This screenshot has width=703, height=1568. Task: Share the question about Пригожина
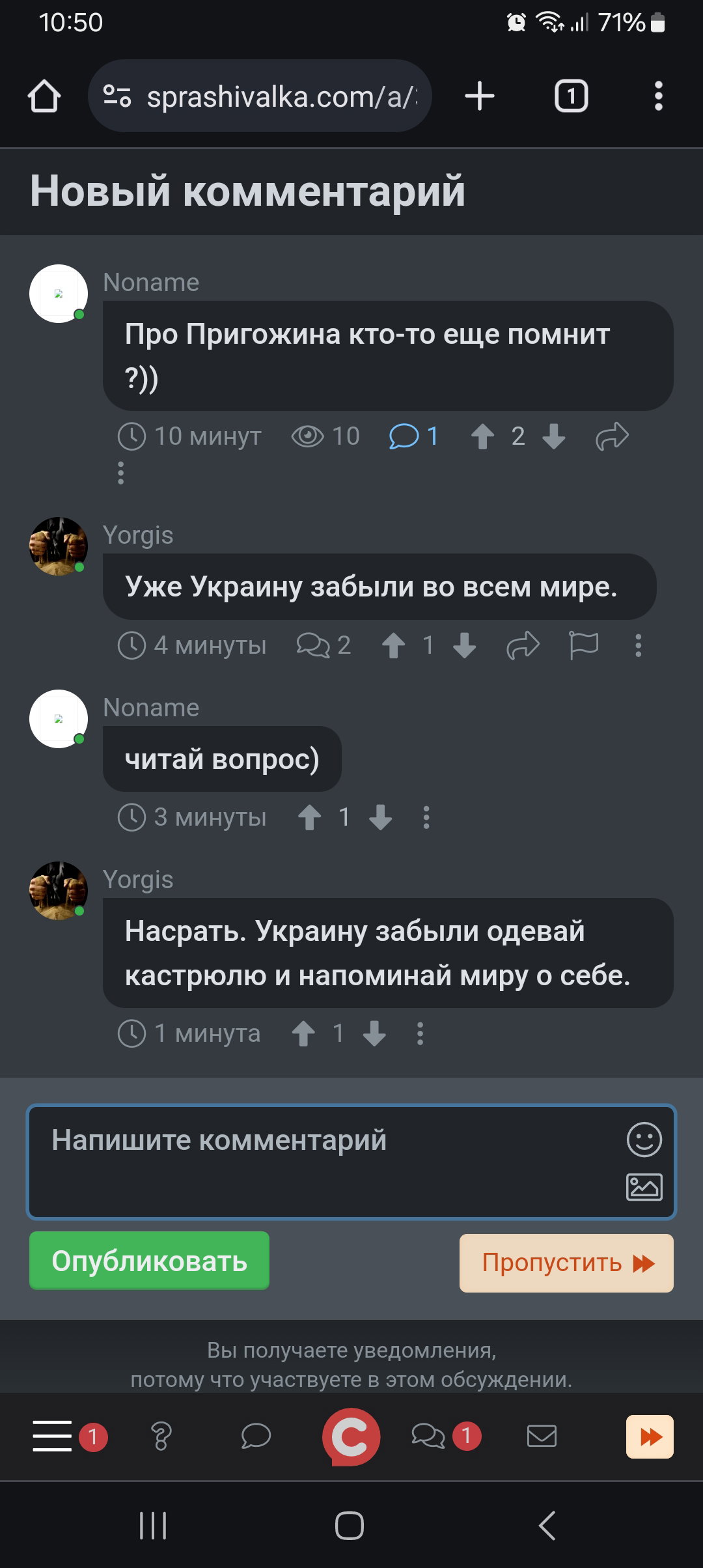pyautogui.click(x=612, y=436)
